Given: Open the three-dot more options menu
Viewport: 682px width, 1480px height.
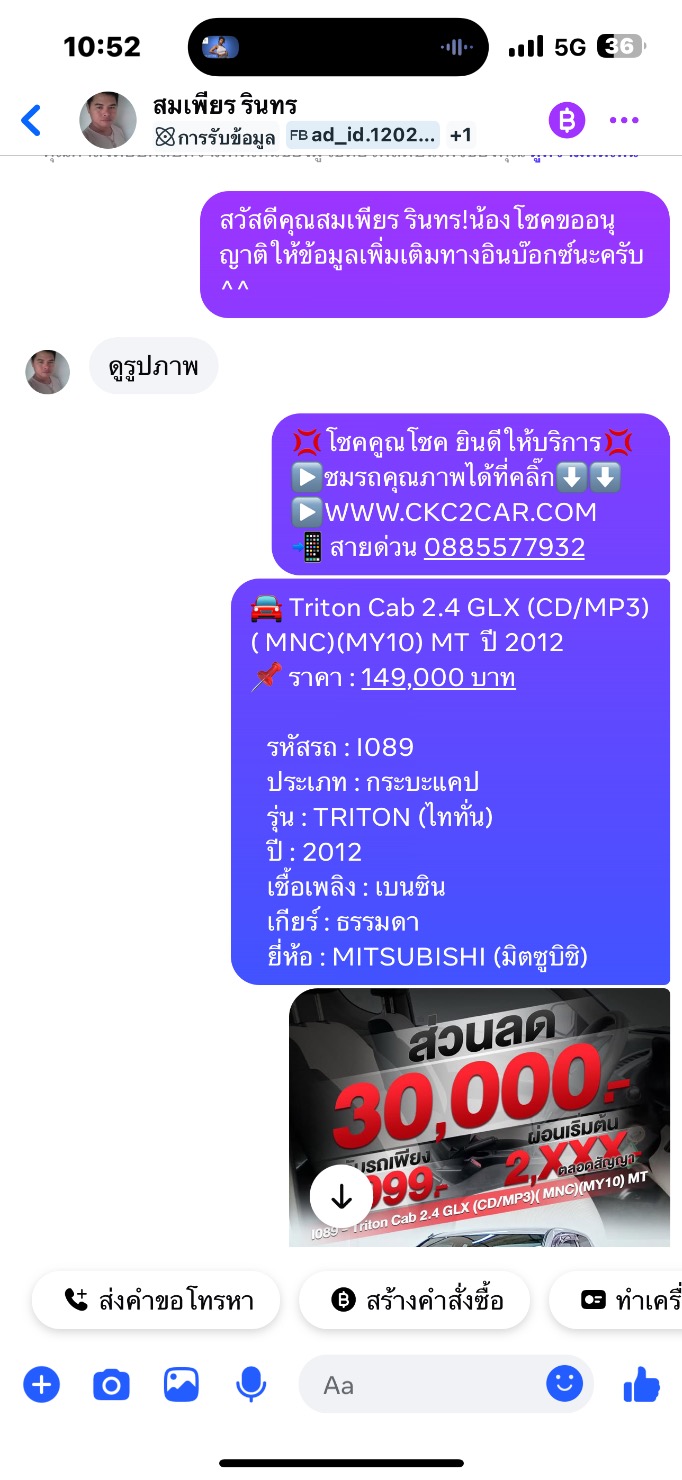Looking at the screenshot, I should pyautogui.click(x=624, y=121).
